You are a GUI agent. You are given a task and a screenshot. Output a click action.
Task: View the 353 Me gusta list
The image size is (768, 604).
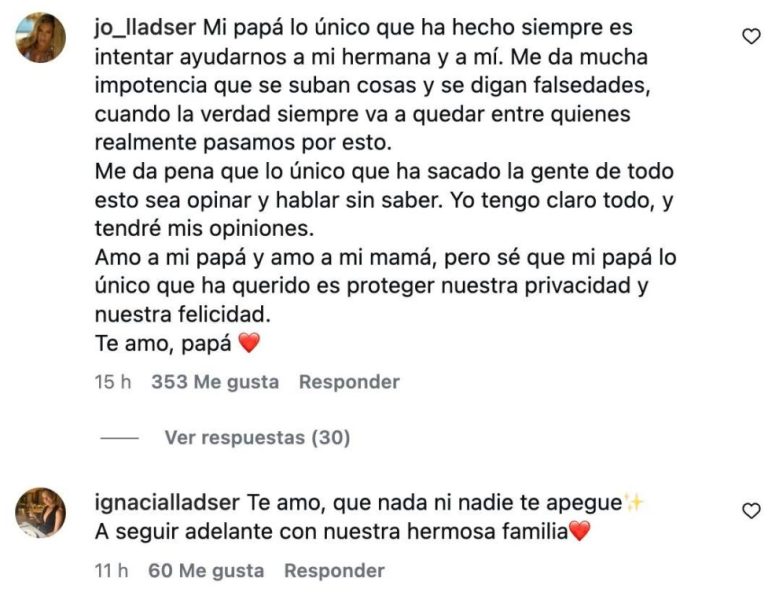[x=214, y=382]
